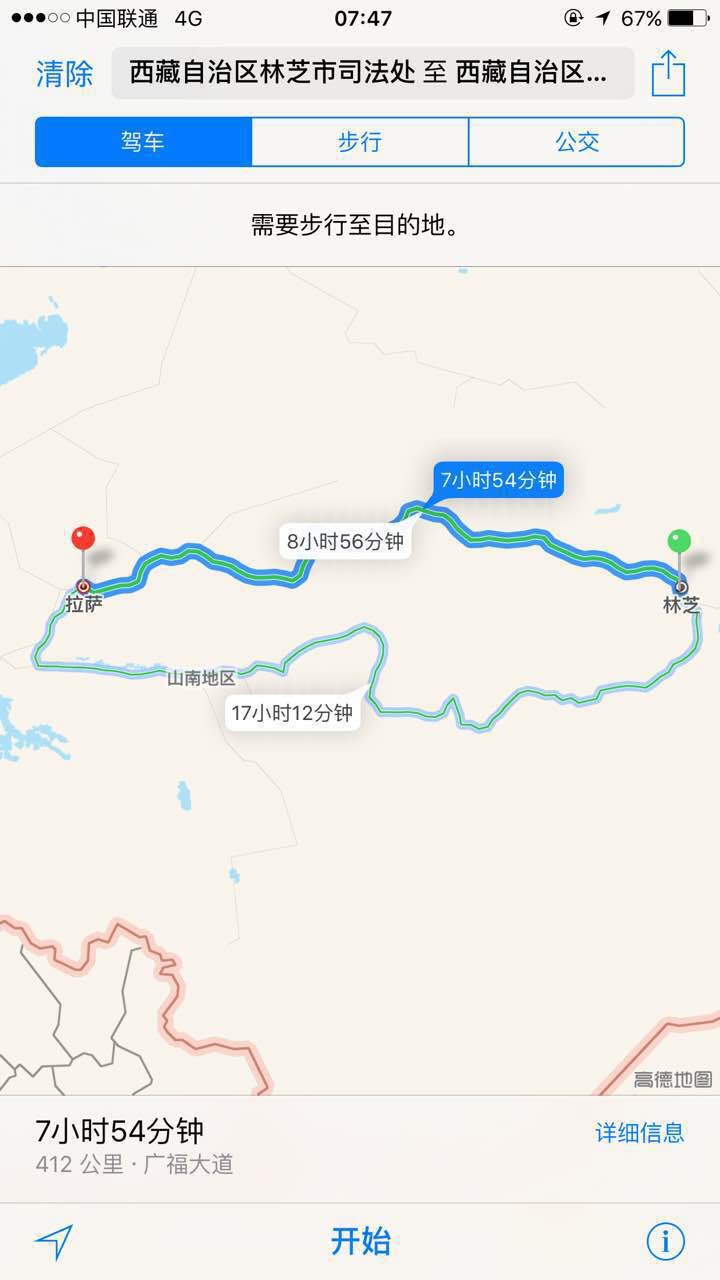720x1280 pixels.
Task: Select the 7小时54分钟 route label
Action: click(499, 480)
